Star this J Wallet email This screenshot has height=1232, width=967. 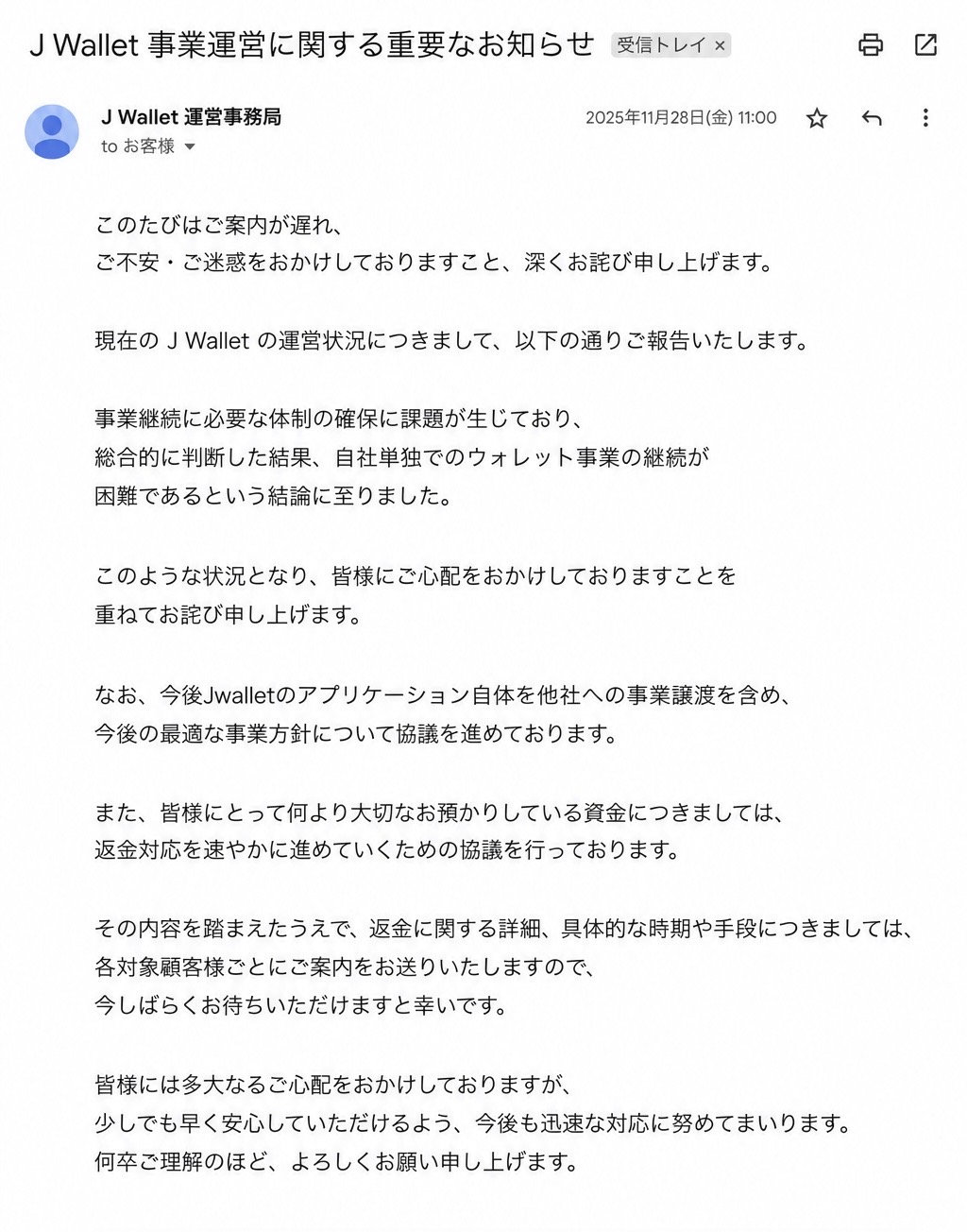(x=817, y=118)
